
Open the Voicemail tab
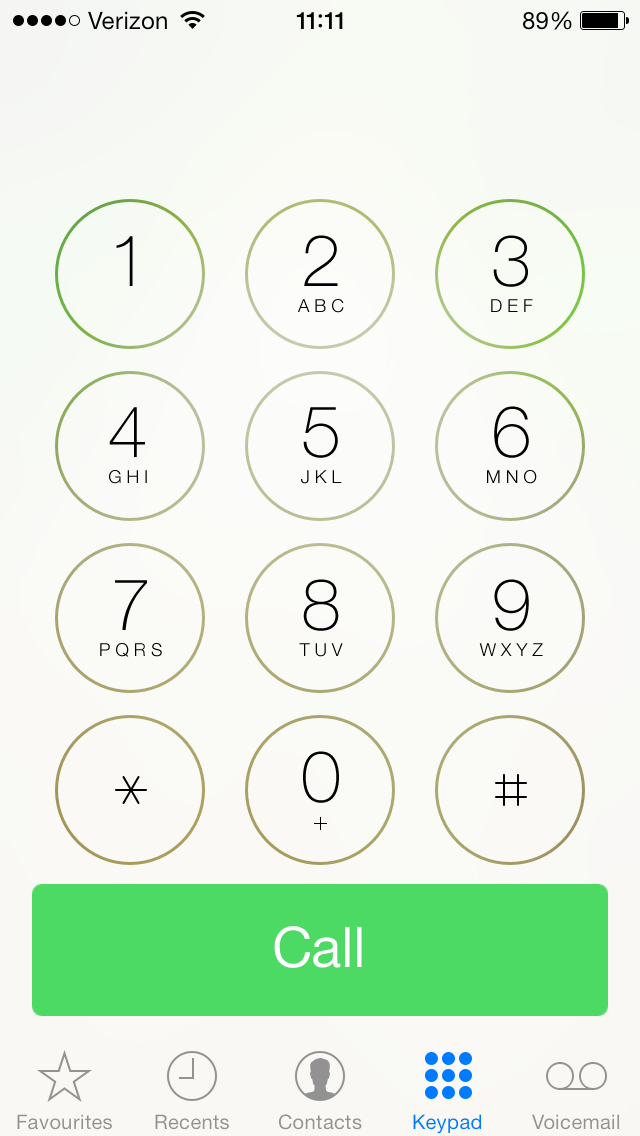click(576, 1092)
